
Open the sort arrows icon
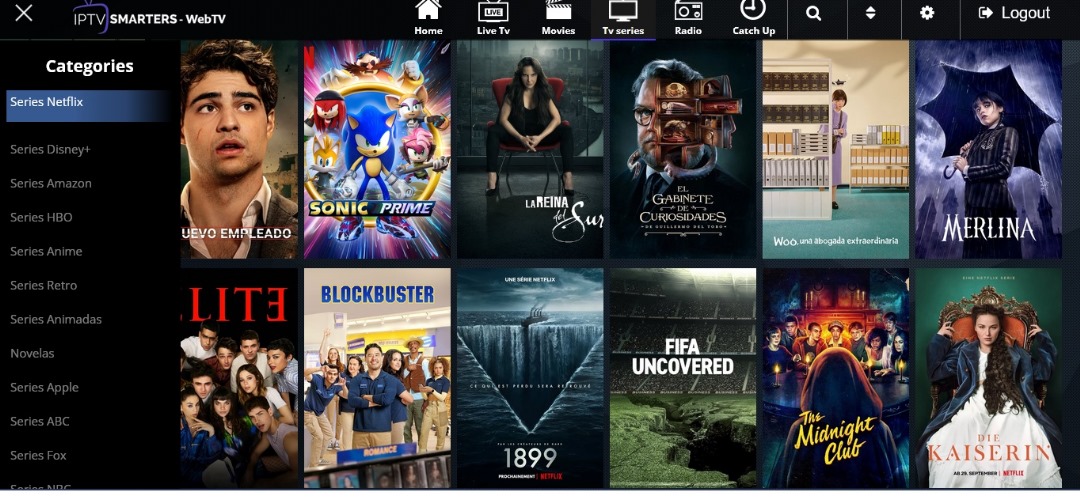pyautogui.click(x=870, y=14)
